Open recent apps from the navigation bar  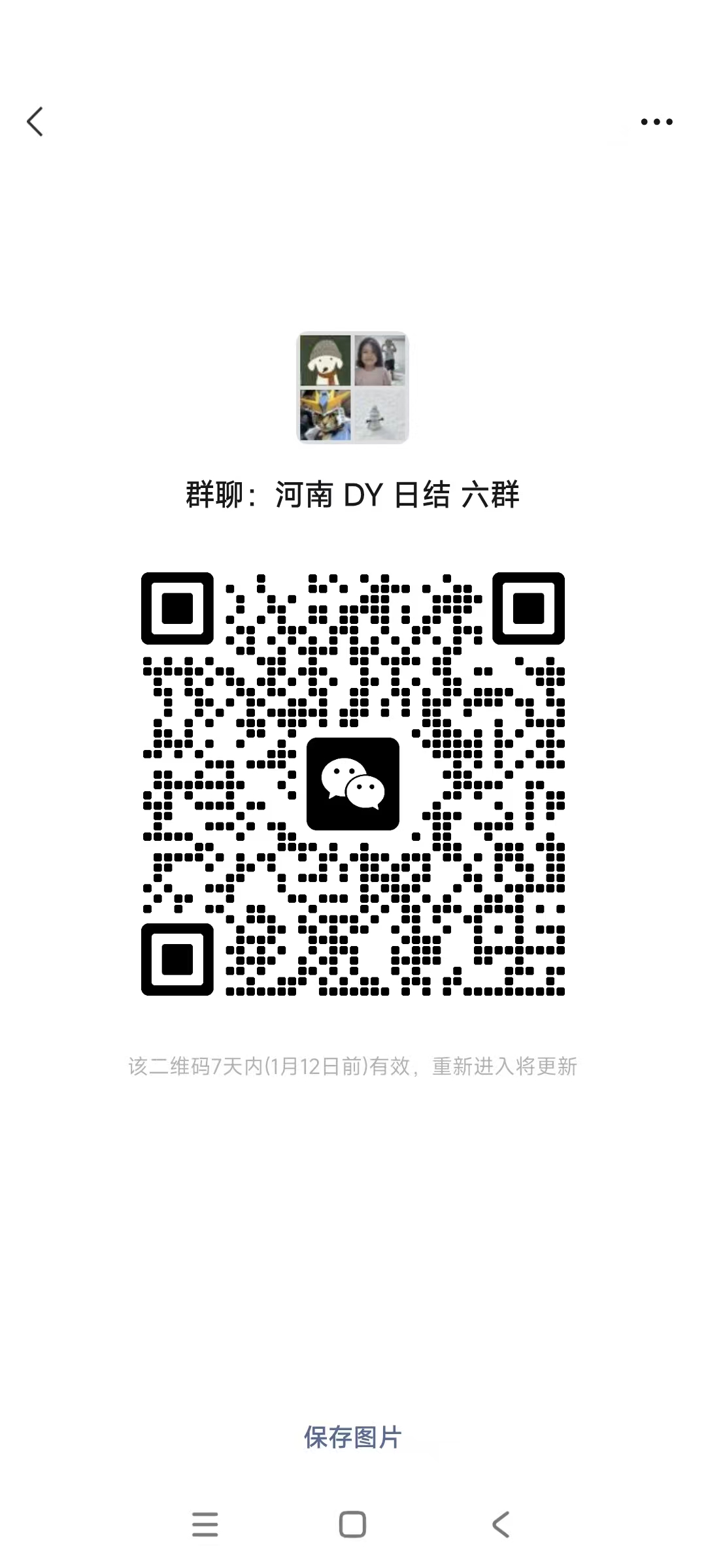point(205,1526)
